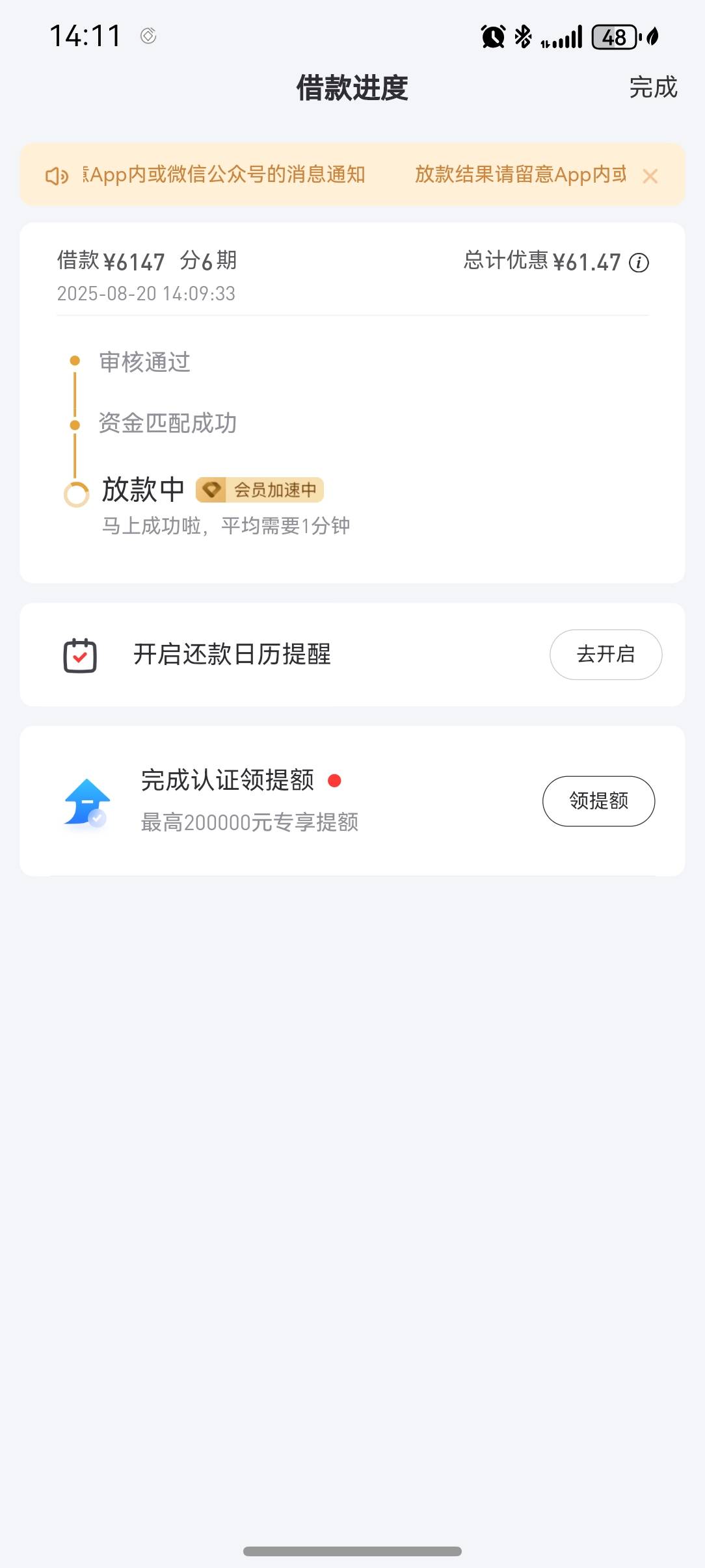Tap the 领提额 button
The height and width of the screenshot is (1568, 705).
click(x=598, y=801)
